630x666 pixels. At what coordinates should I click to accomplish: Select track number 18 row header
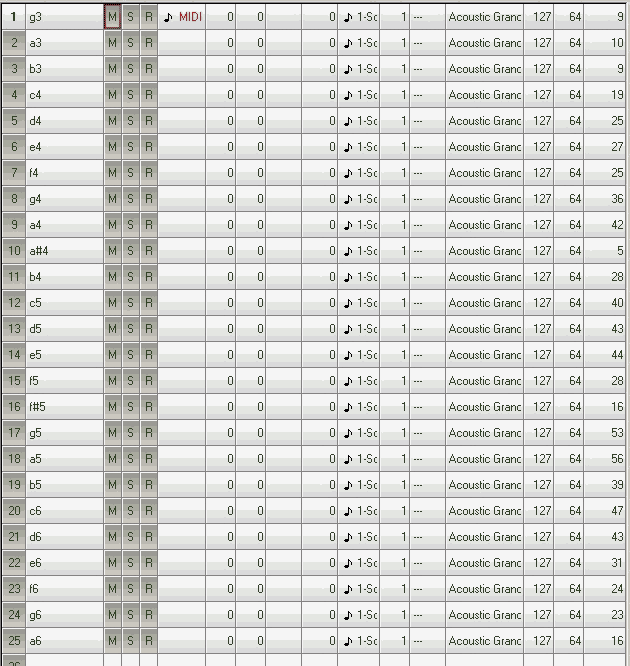[14, 459]
